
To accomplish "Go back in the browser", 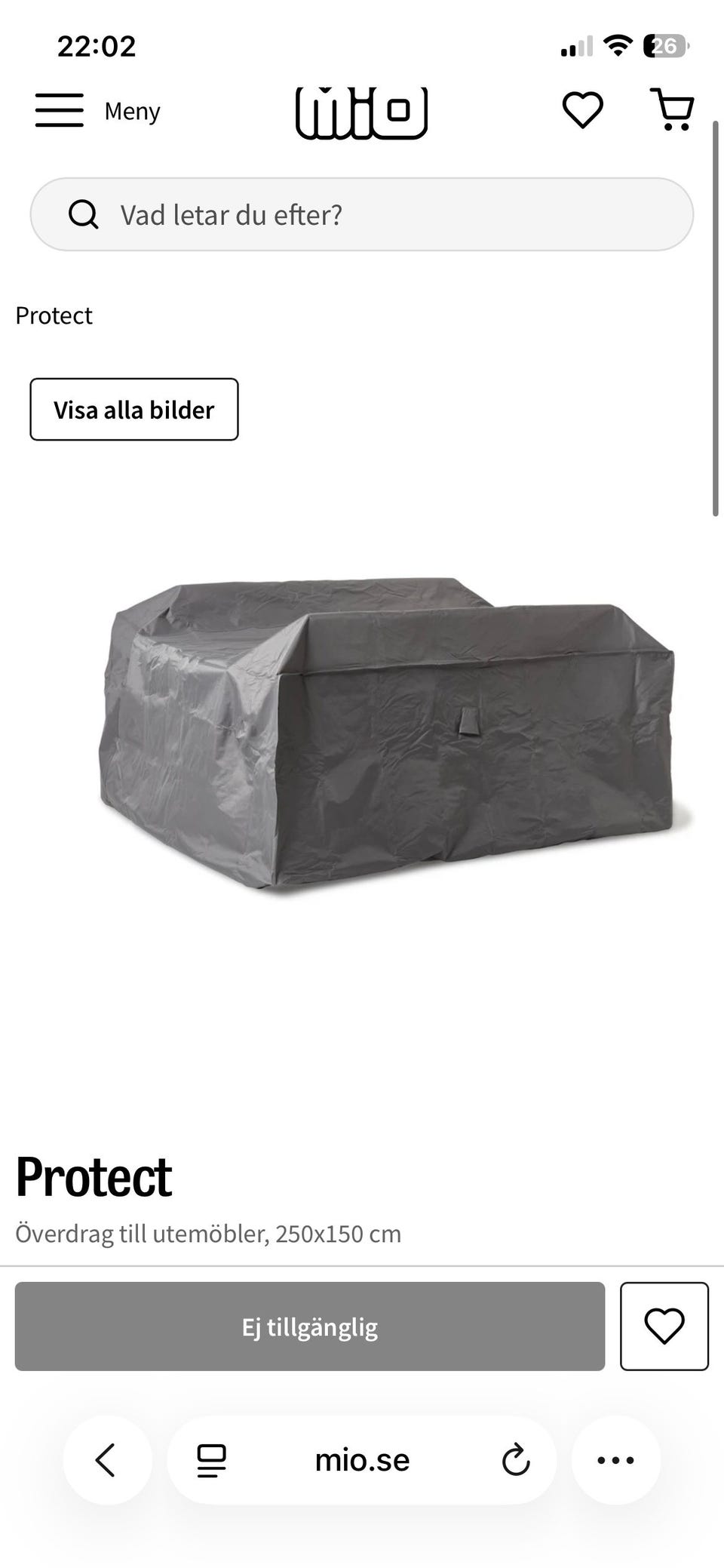I will tap(106, 1460).
